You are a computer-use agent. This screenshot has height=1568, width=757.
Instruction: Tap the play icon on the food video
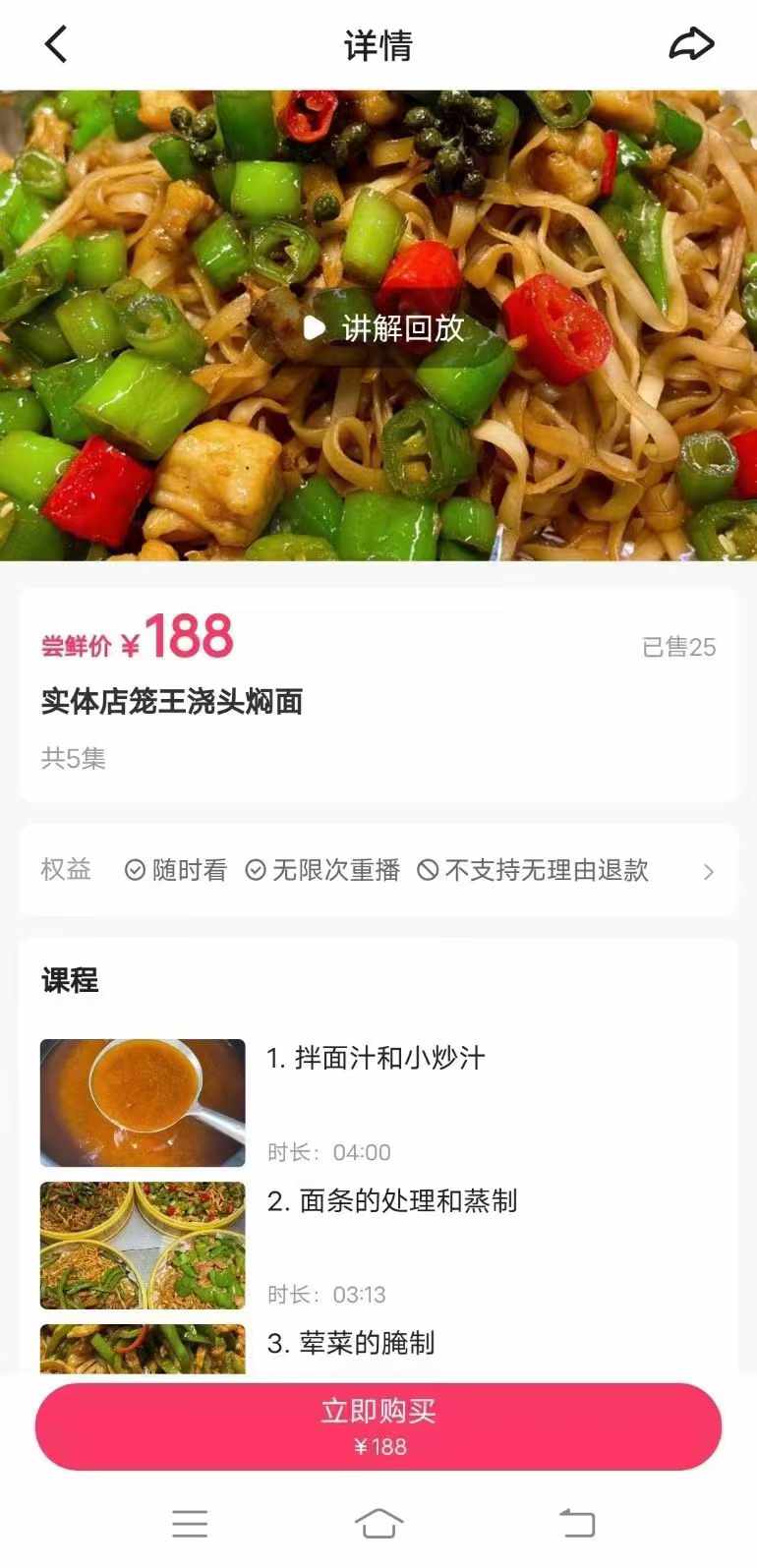(x=314, y=328)
